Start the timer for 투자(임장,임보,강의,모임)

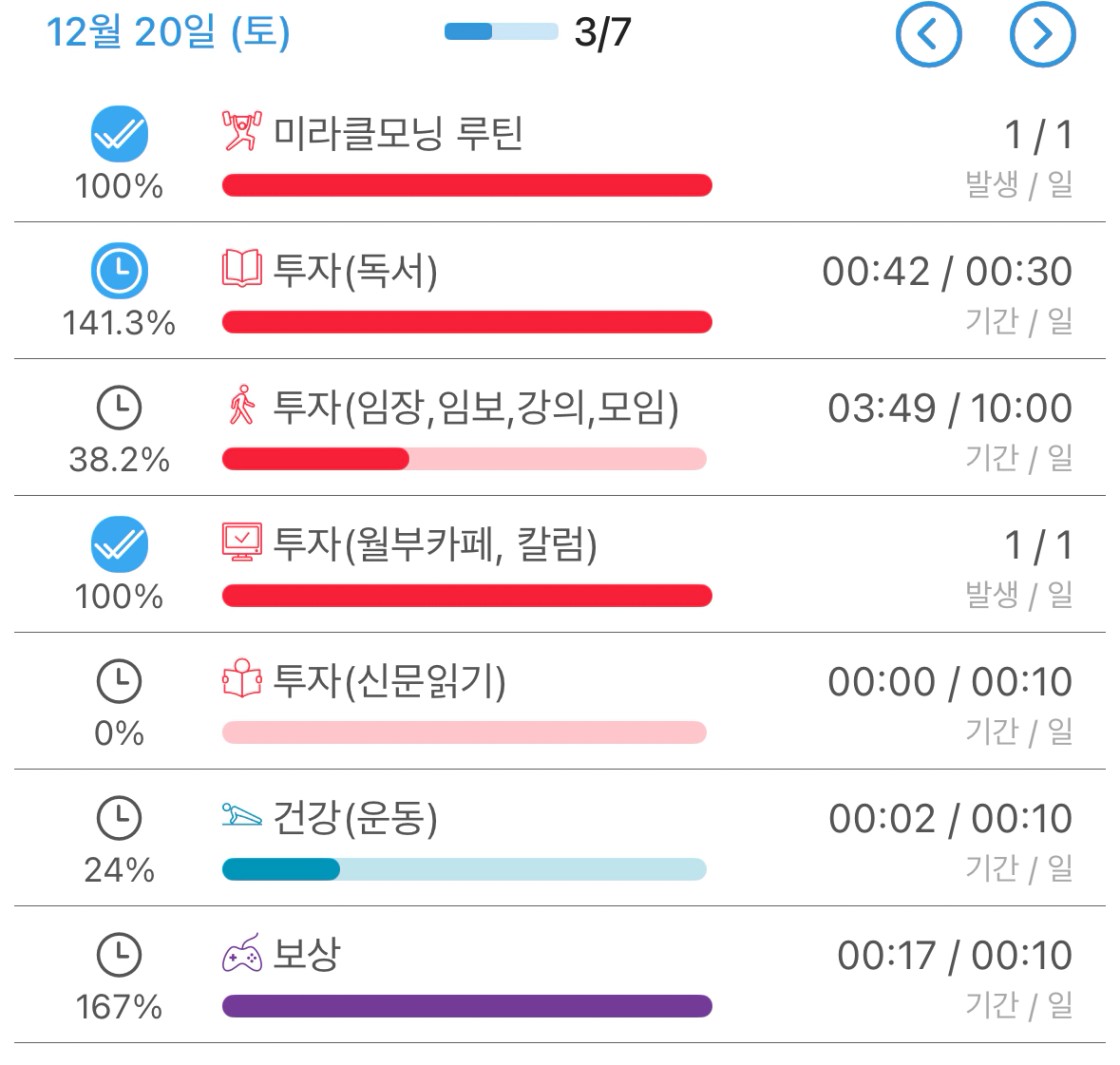click(119, 408)
